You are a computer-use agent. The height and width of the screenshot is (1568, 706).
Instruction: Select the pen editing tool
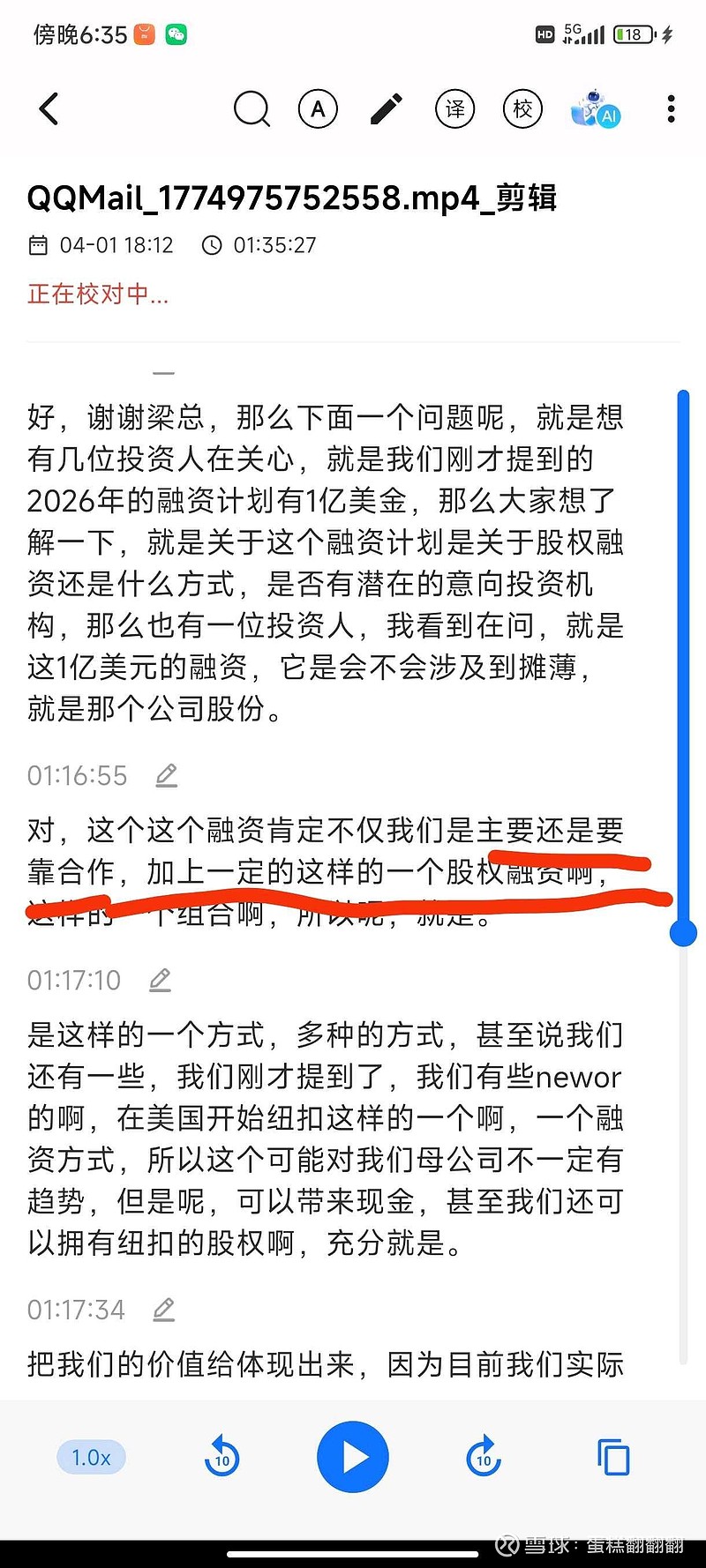(x=385, y=108)
